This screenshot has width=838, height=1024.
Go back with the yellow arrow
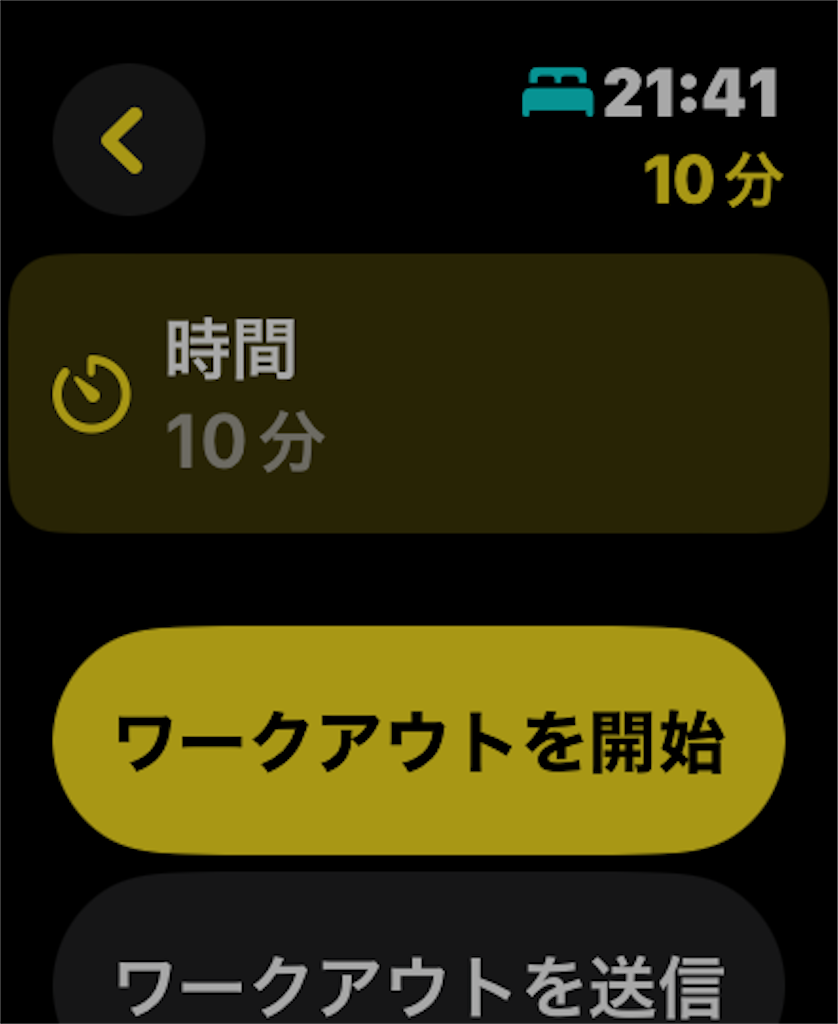coord(128,141)
